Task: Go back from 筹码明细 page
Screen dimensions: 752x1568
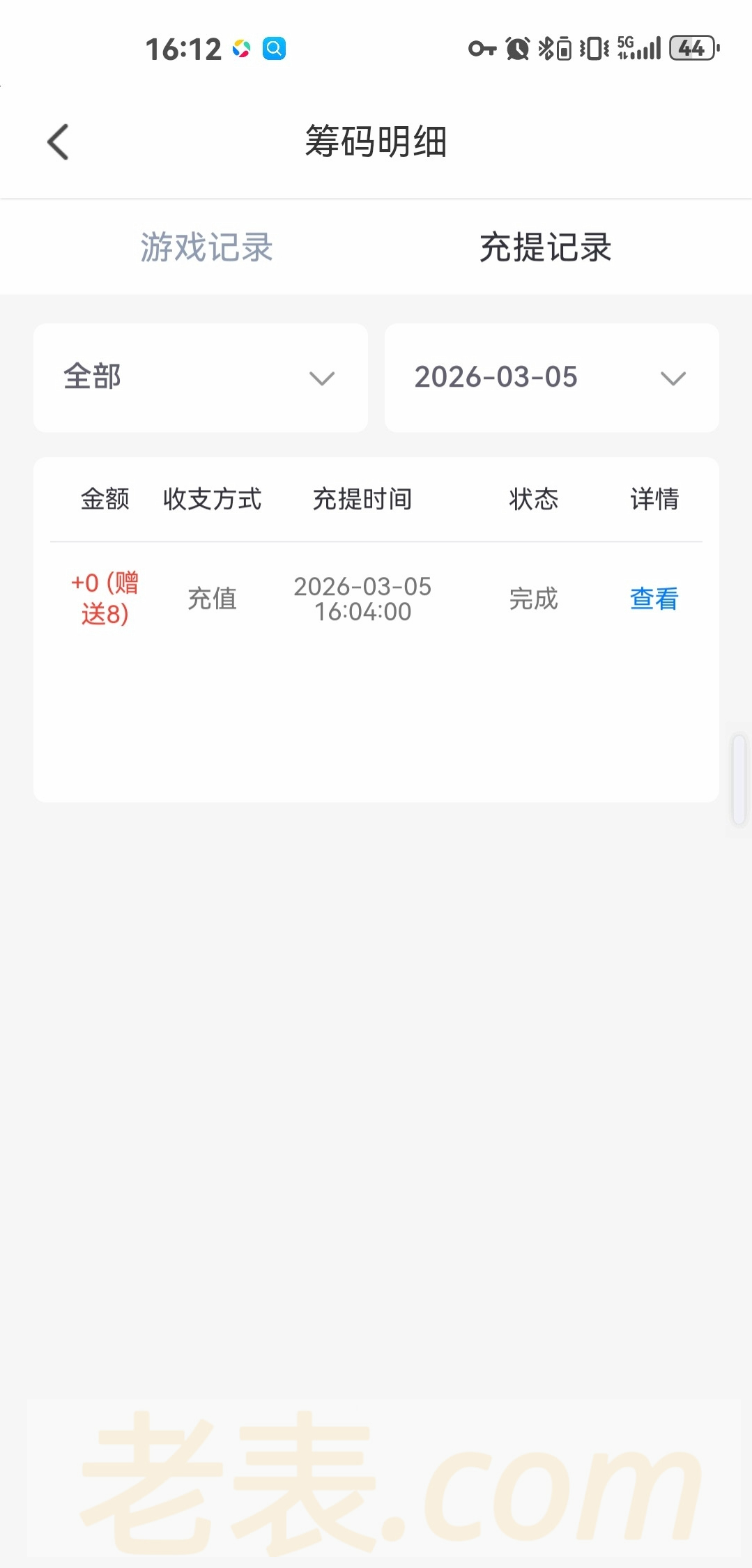Action: click(59, 142)
